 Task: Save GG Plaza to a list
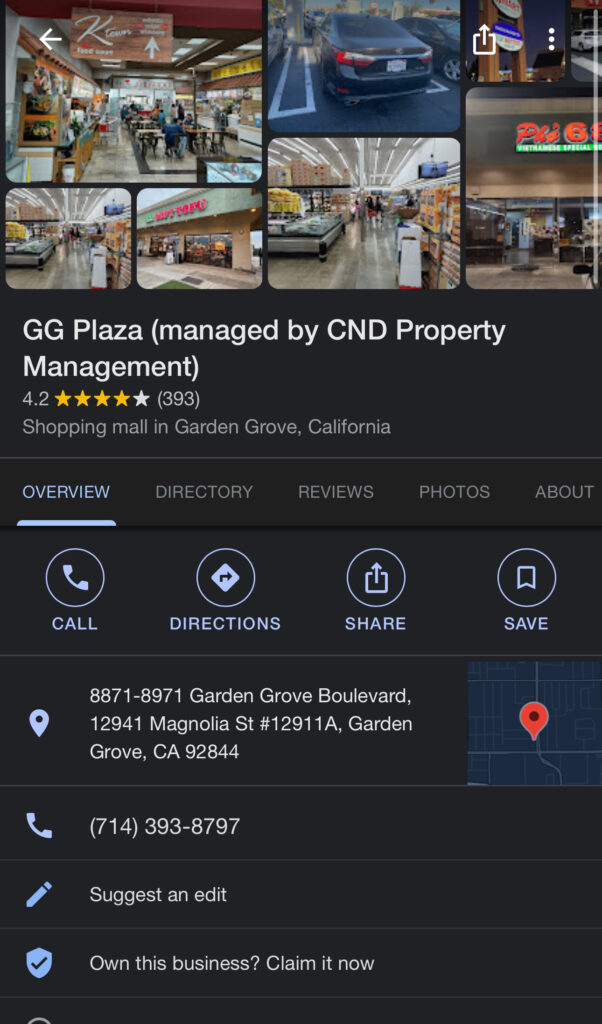click(x=526, y=591)
